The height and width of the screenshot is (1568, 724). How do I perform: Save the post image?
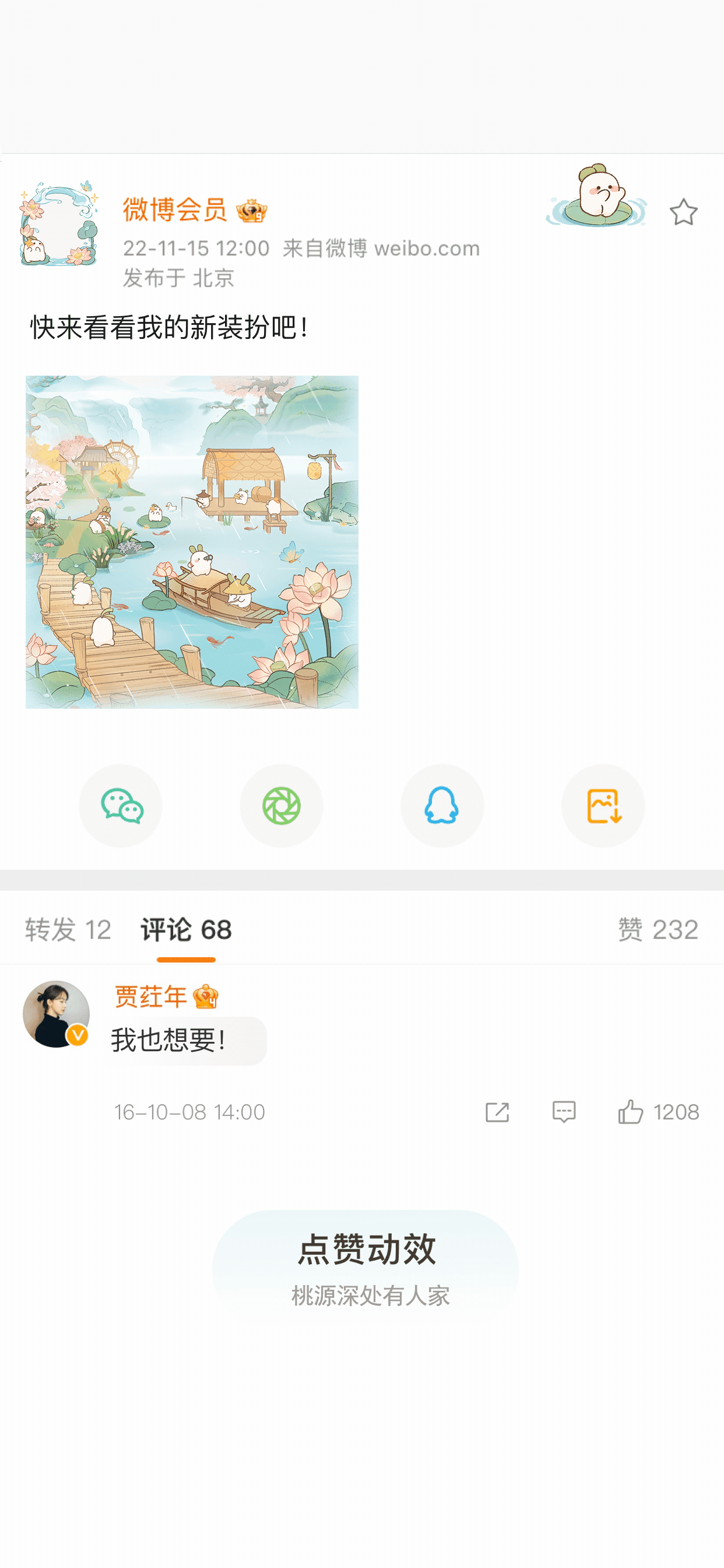[603, 806]
